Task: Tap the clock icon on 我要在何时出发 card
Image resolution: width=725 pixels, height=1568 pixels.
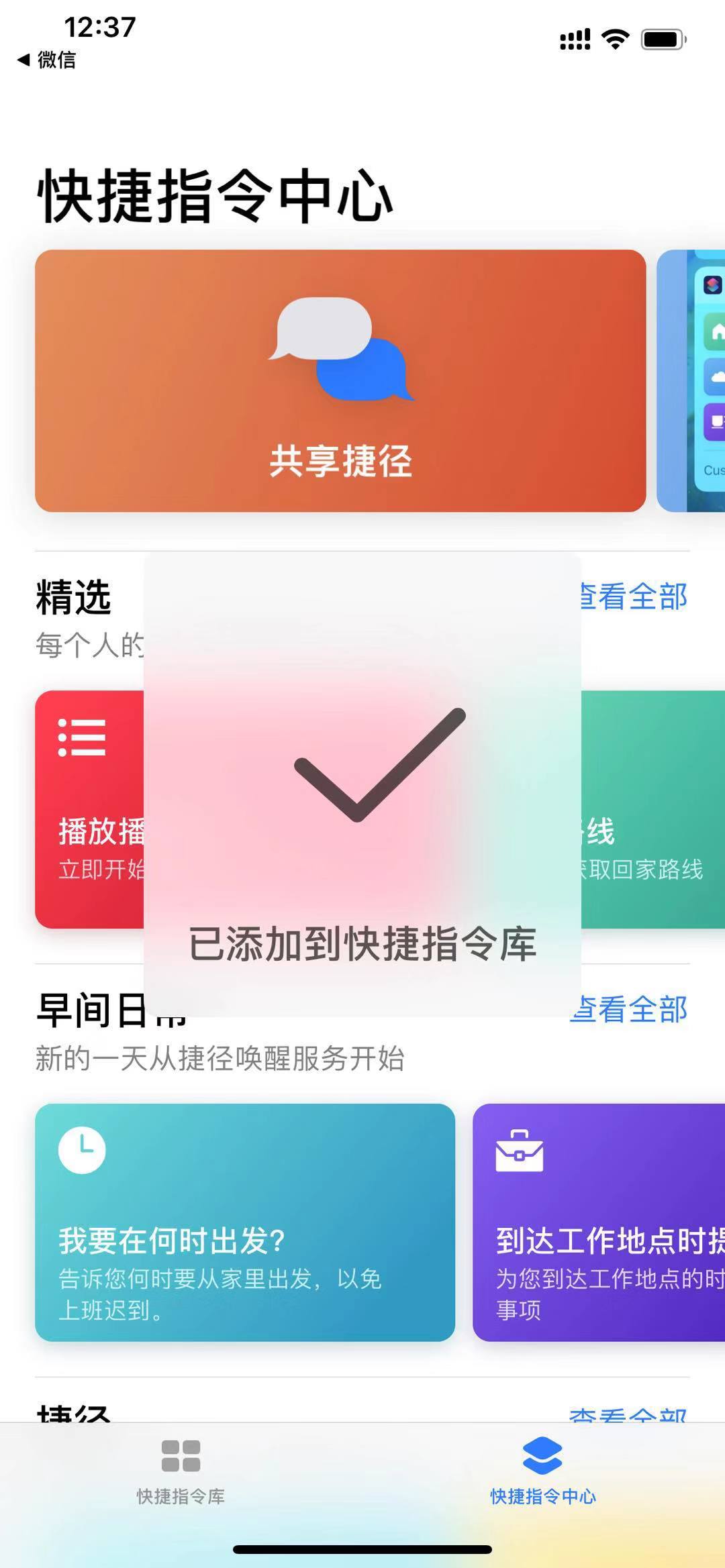Action: pyautogui.click(x=83, y=1149)
